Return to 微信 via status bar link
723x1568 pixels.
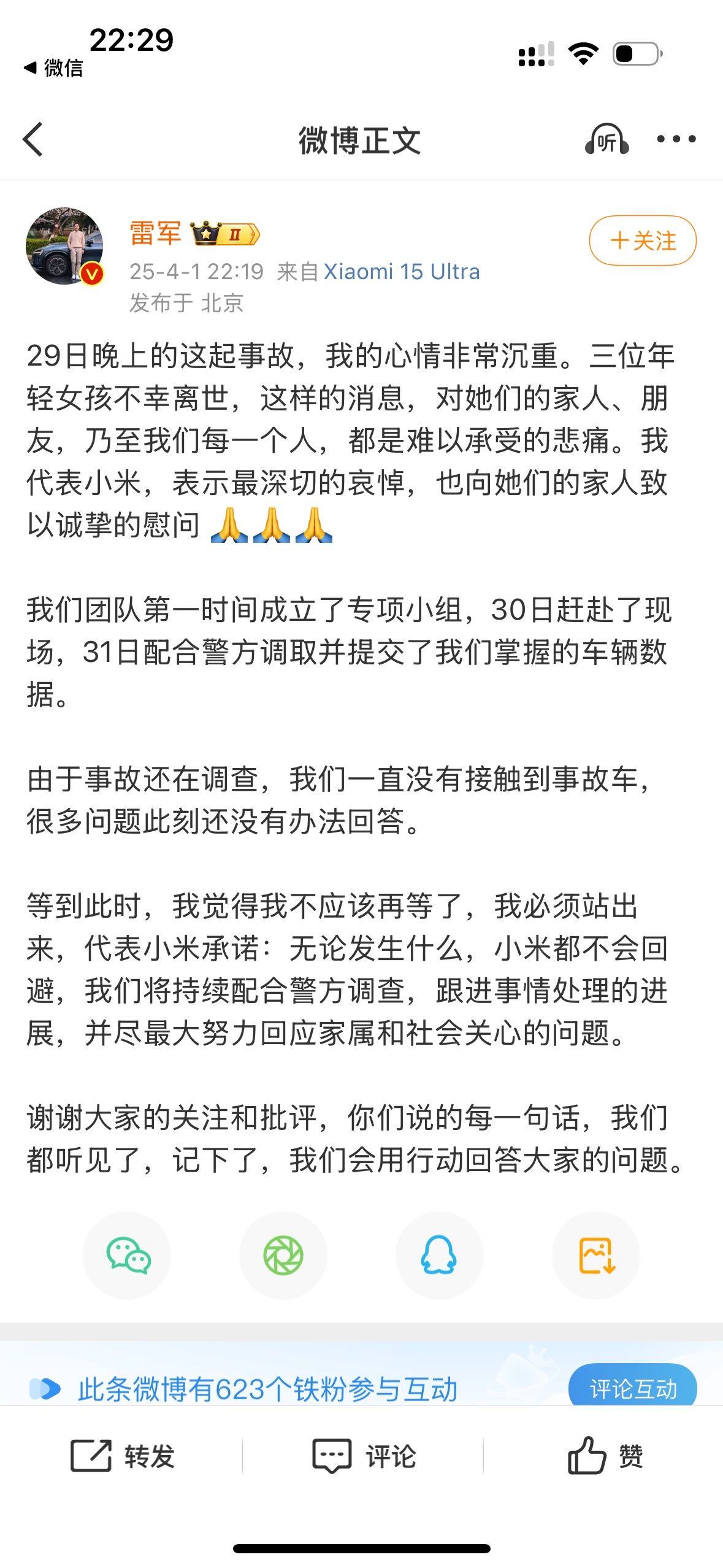click(x=53, y=67)
